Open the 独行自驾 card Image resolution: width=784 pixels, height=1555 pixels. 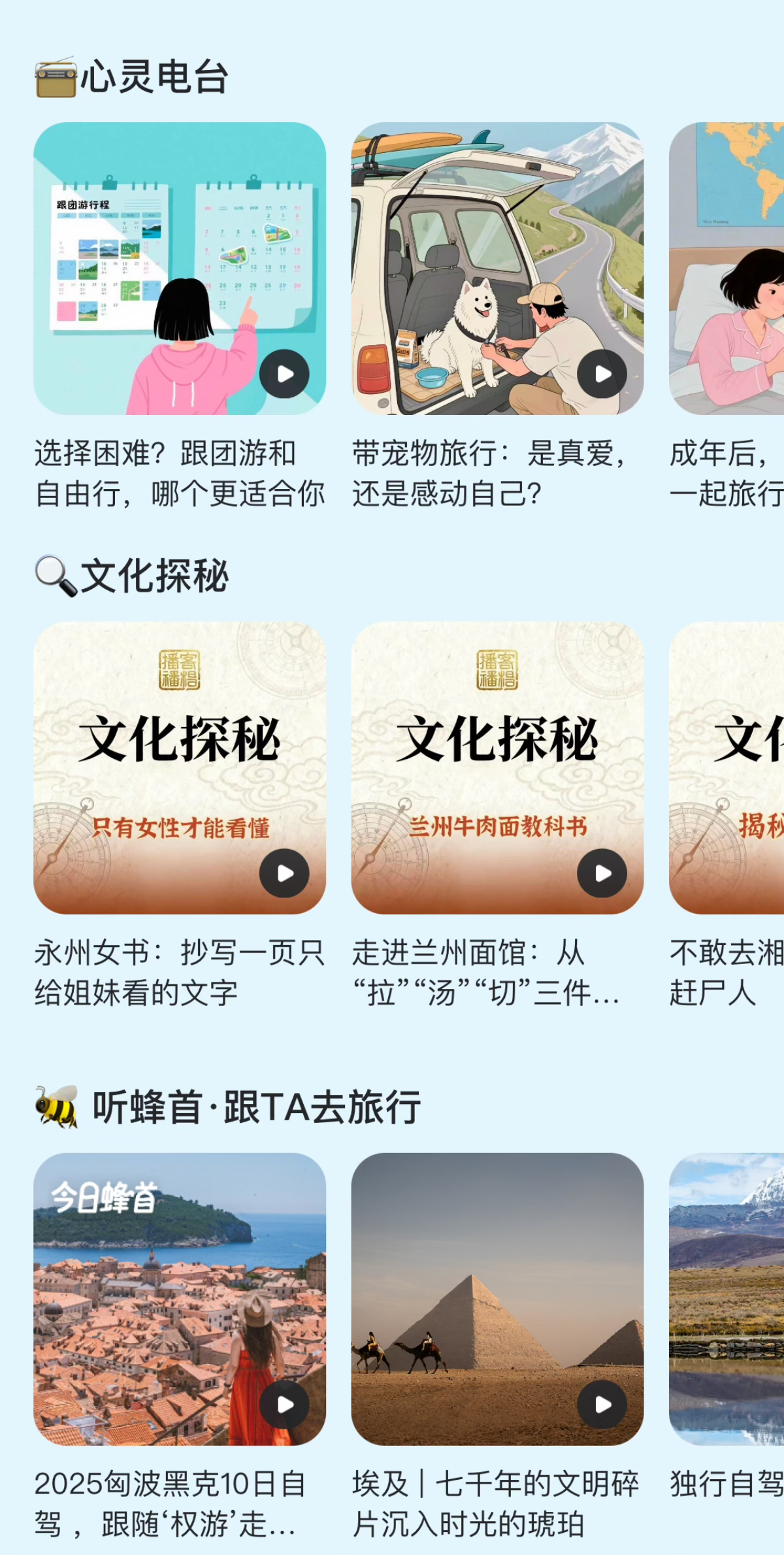pyautogui.click(x=727, y=1298)
